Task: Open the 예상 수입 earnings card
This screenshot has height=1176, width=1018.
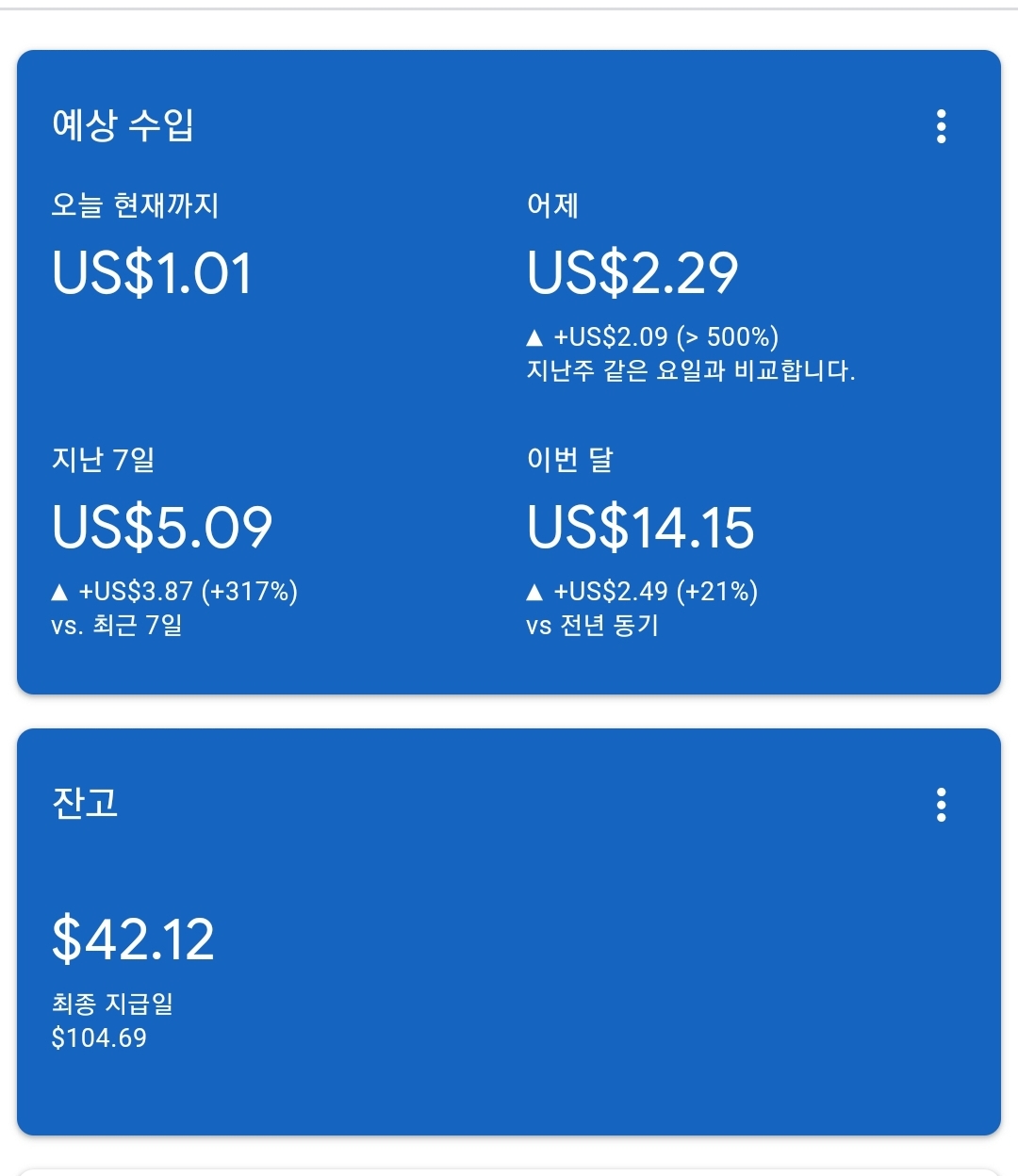Action: pyautogui.click(x=123, y=124)
